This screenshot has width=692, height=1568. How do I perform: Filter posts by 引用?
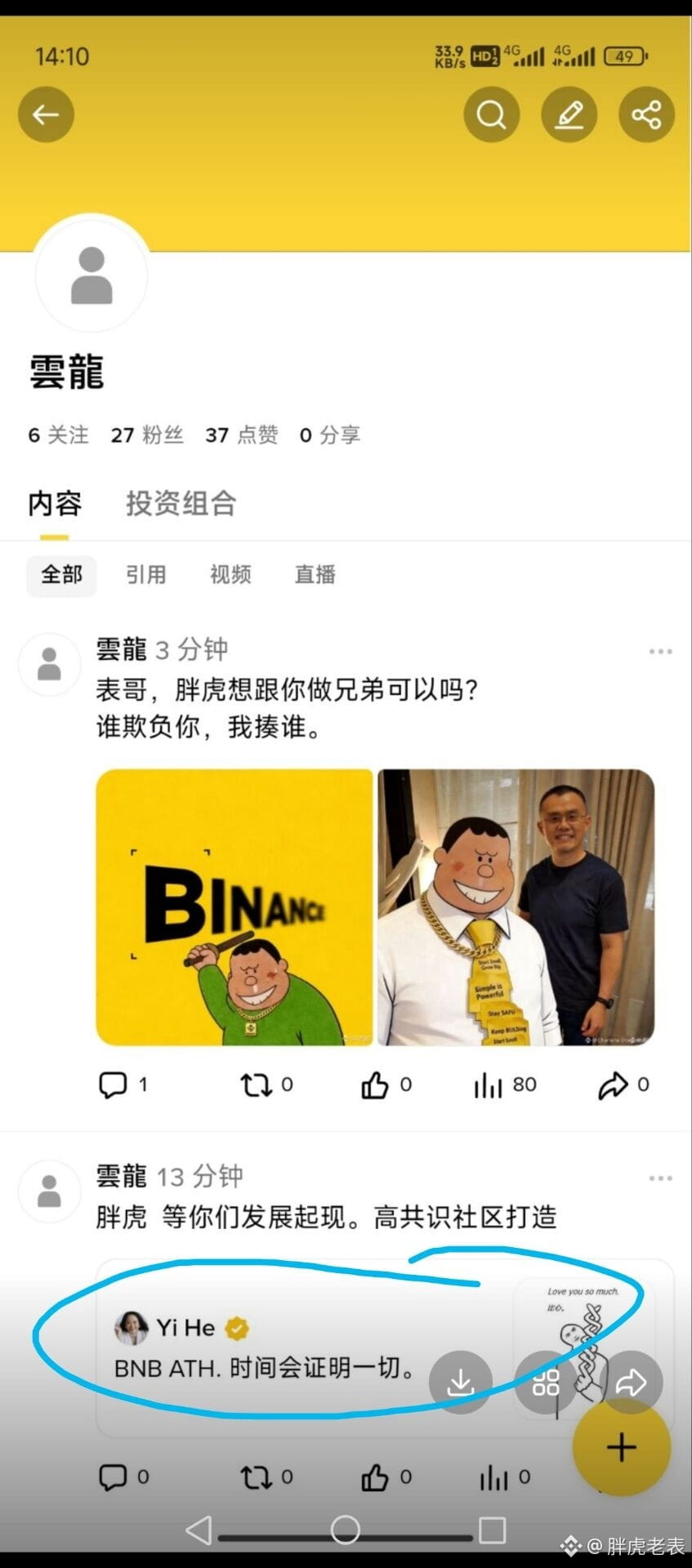click(x=146, y=575)
